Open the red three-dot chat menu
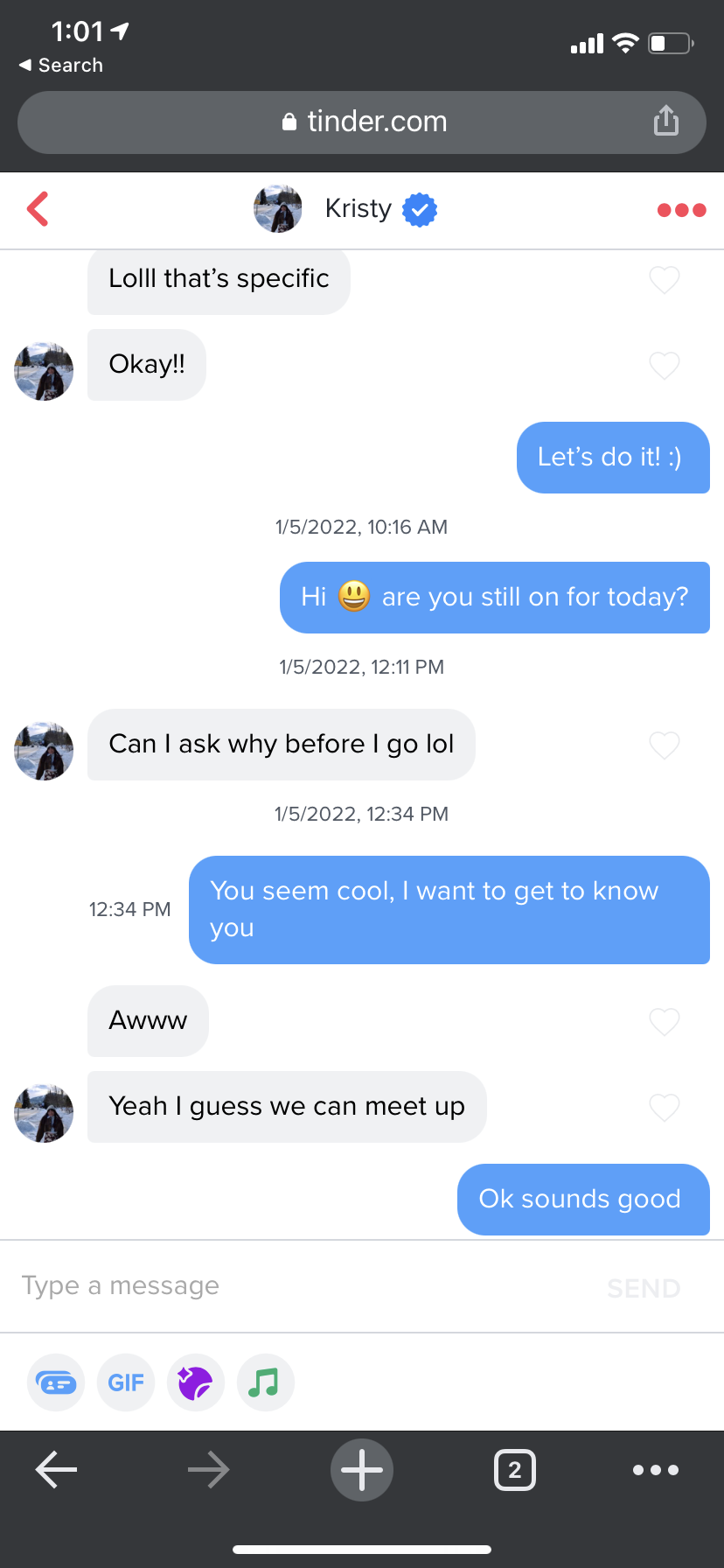Viewport: 724px width, 1568px height. pyautogui.click(x=681, y=210)
